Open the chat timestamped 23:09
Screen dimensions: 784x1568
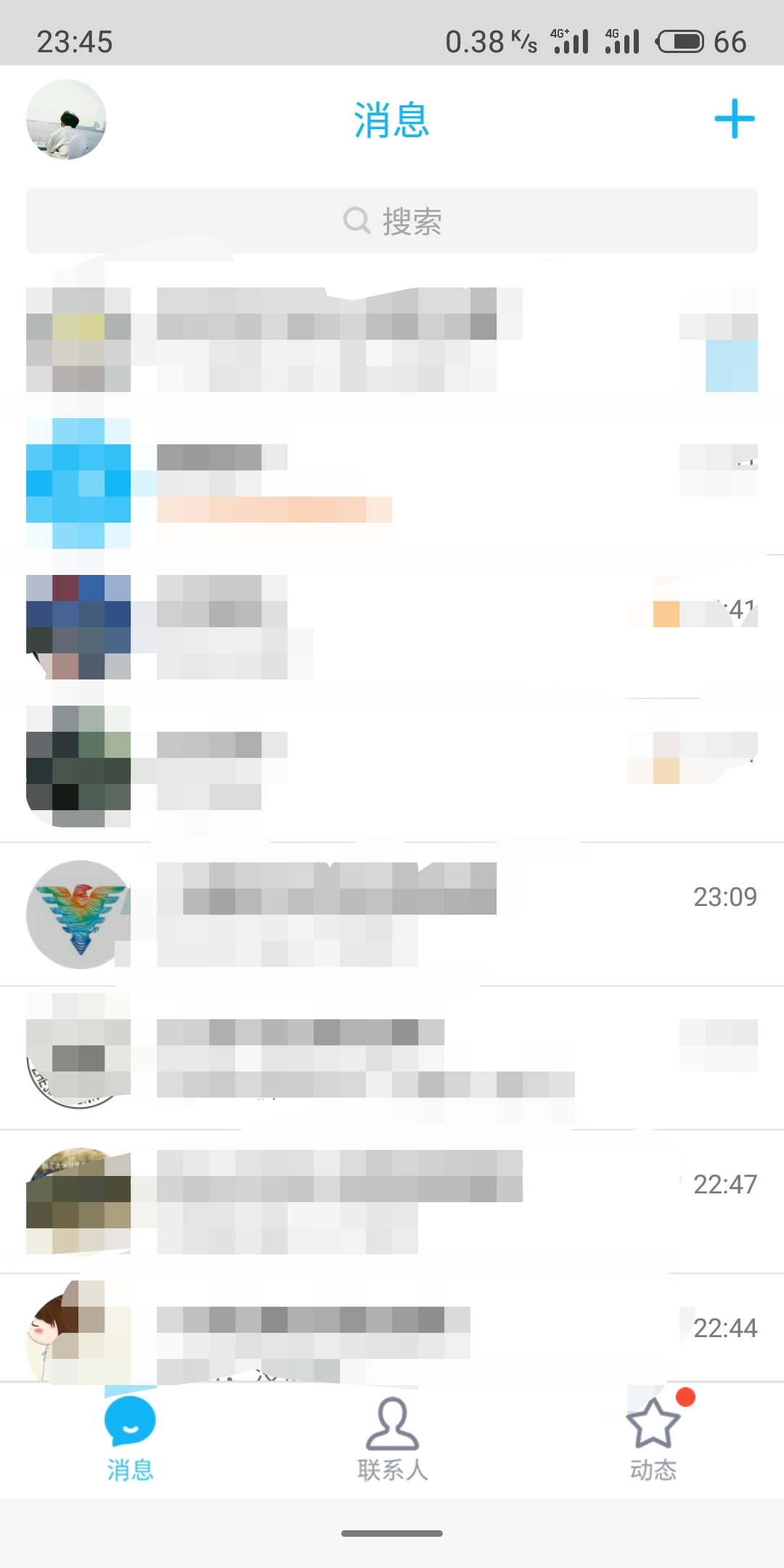pos(392,913)
